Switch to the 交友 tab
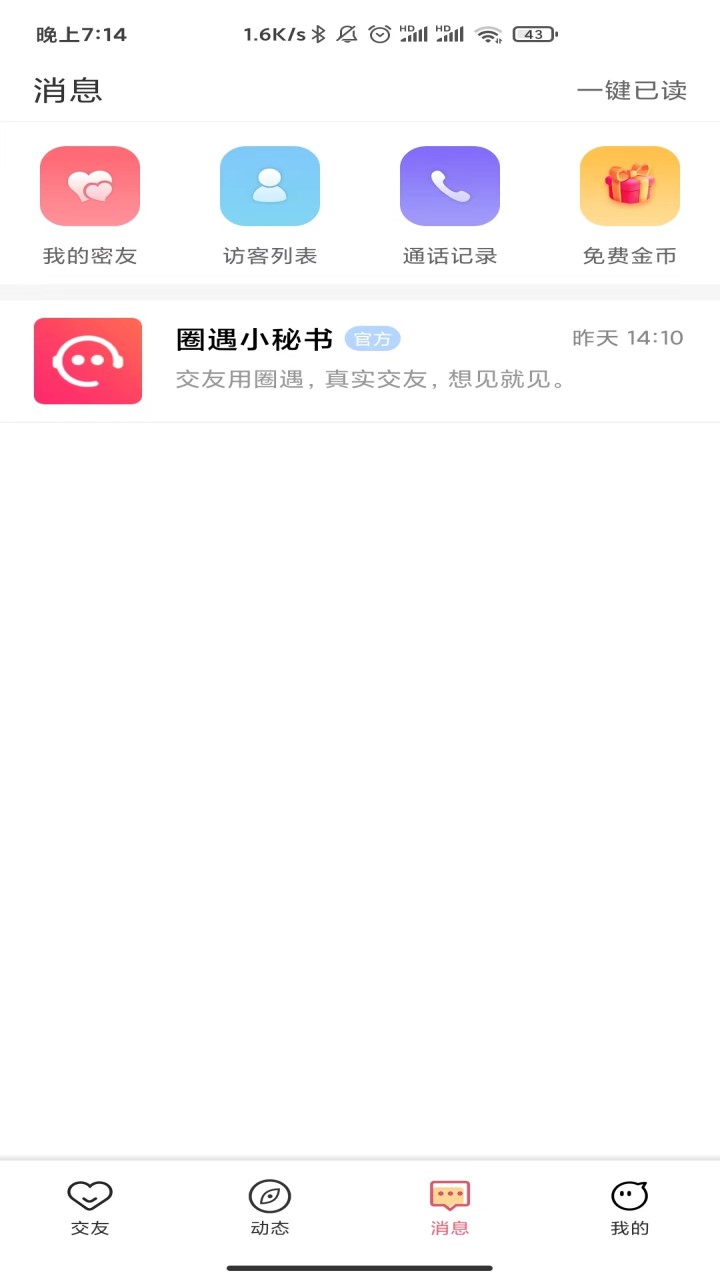This screenshot has height=1280, width=720. point(90,1208)
